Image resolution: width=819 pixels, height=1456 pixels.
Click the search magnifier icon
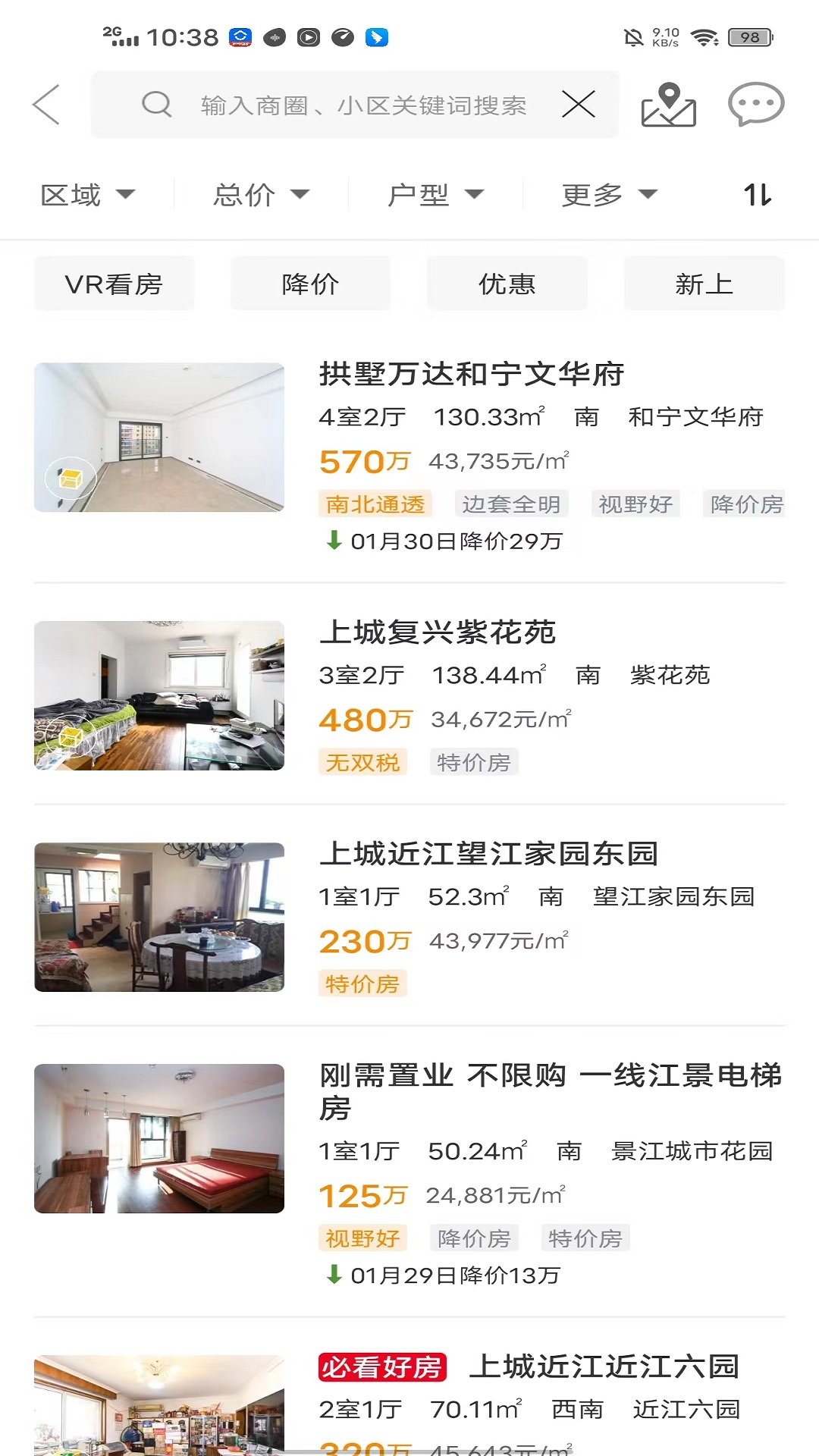tap(155, 104)
